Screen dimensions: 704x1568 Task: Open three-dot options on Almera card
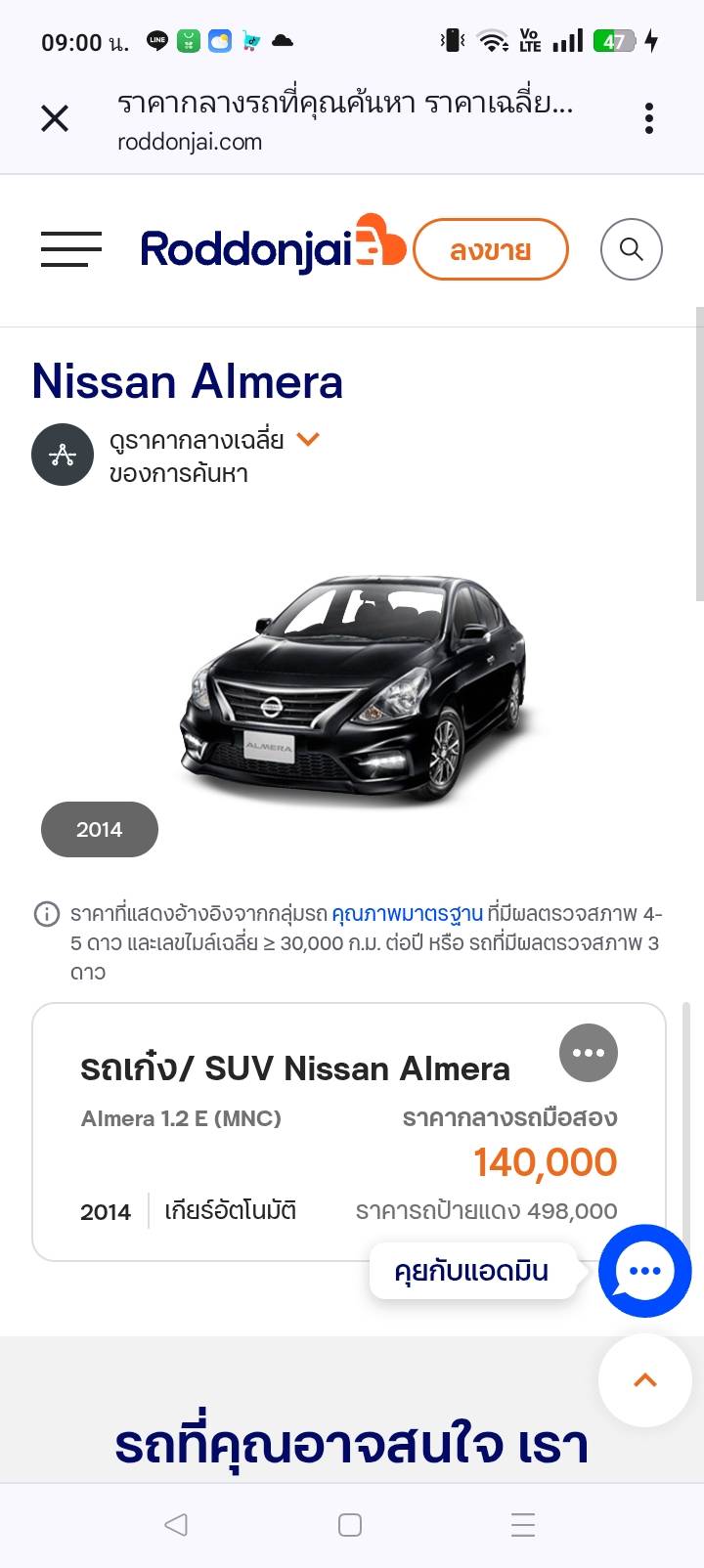[x=589, y=1053]
